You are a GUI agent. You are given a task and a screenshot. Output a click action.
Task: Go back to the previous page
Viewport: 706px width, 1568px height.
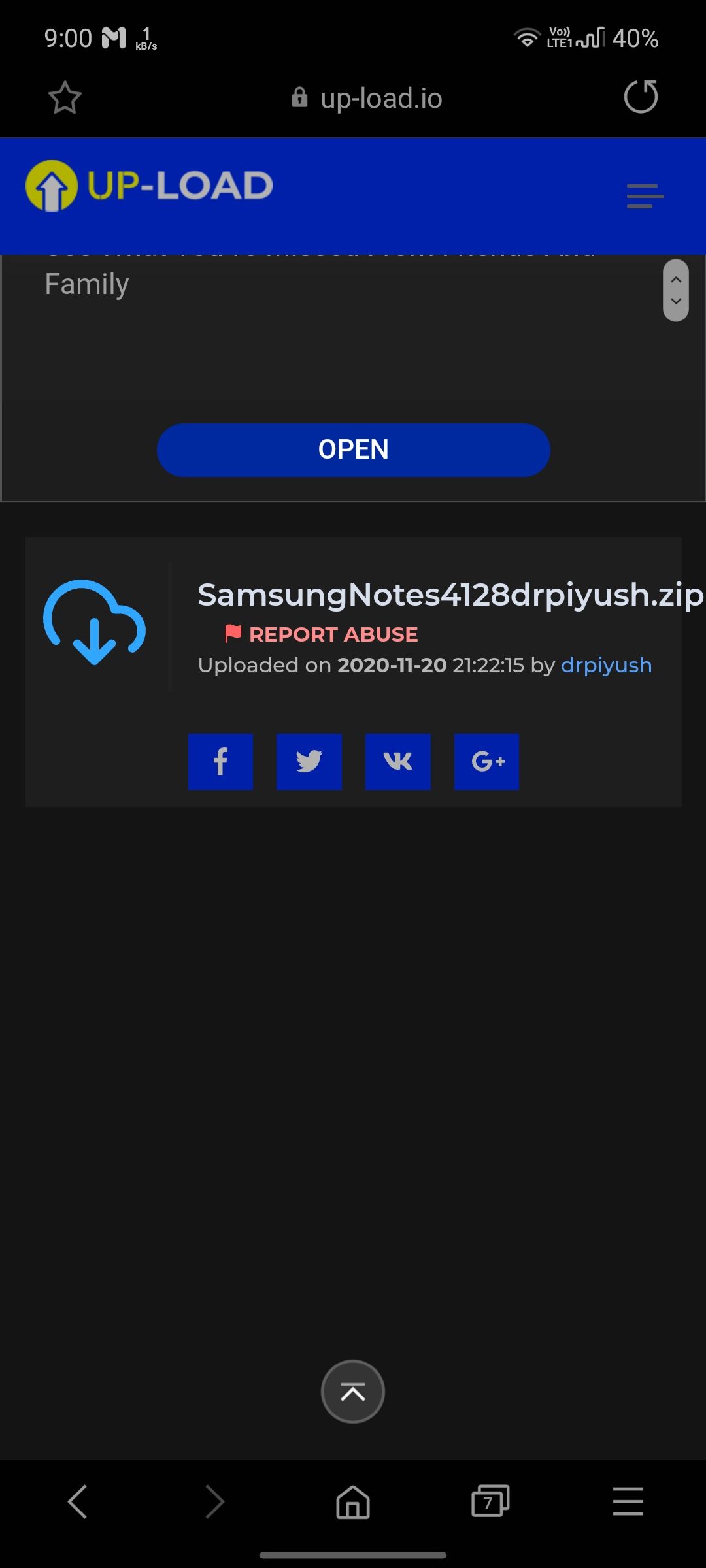coord(77,1501)
